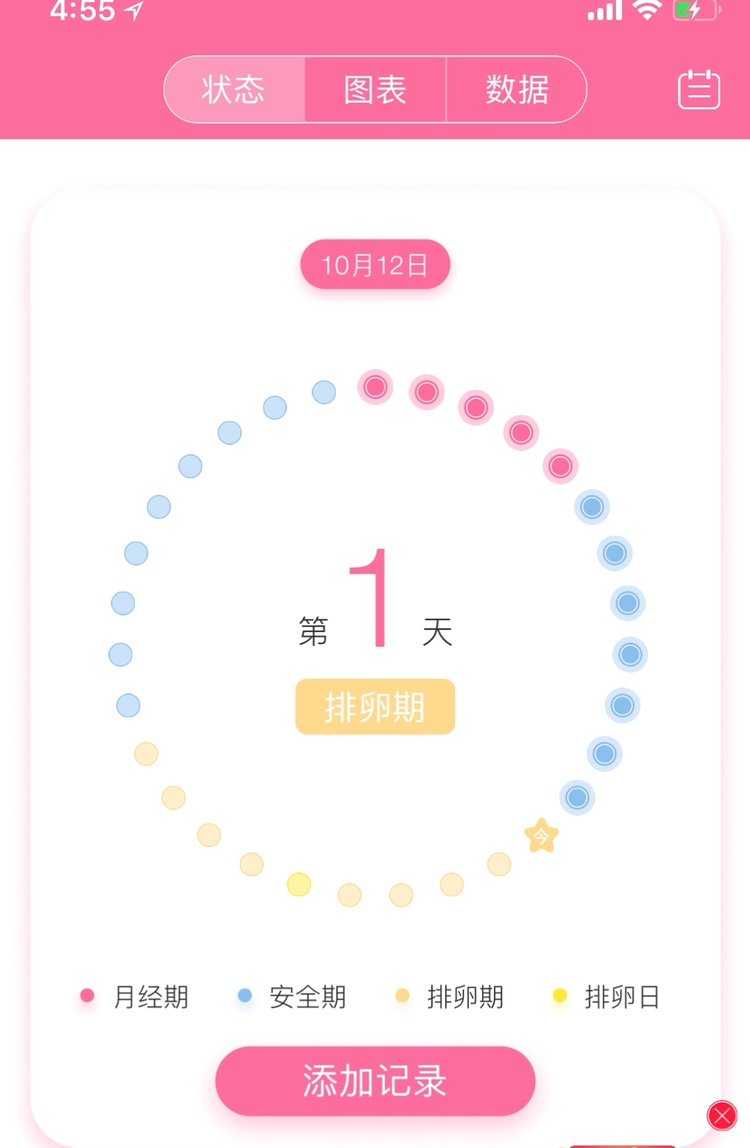Select the 状态 tab
Viewport: 750px width, 1148px height.
tap(234, 90)
